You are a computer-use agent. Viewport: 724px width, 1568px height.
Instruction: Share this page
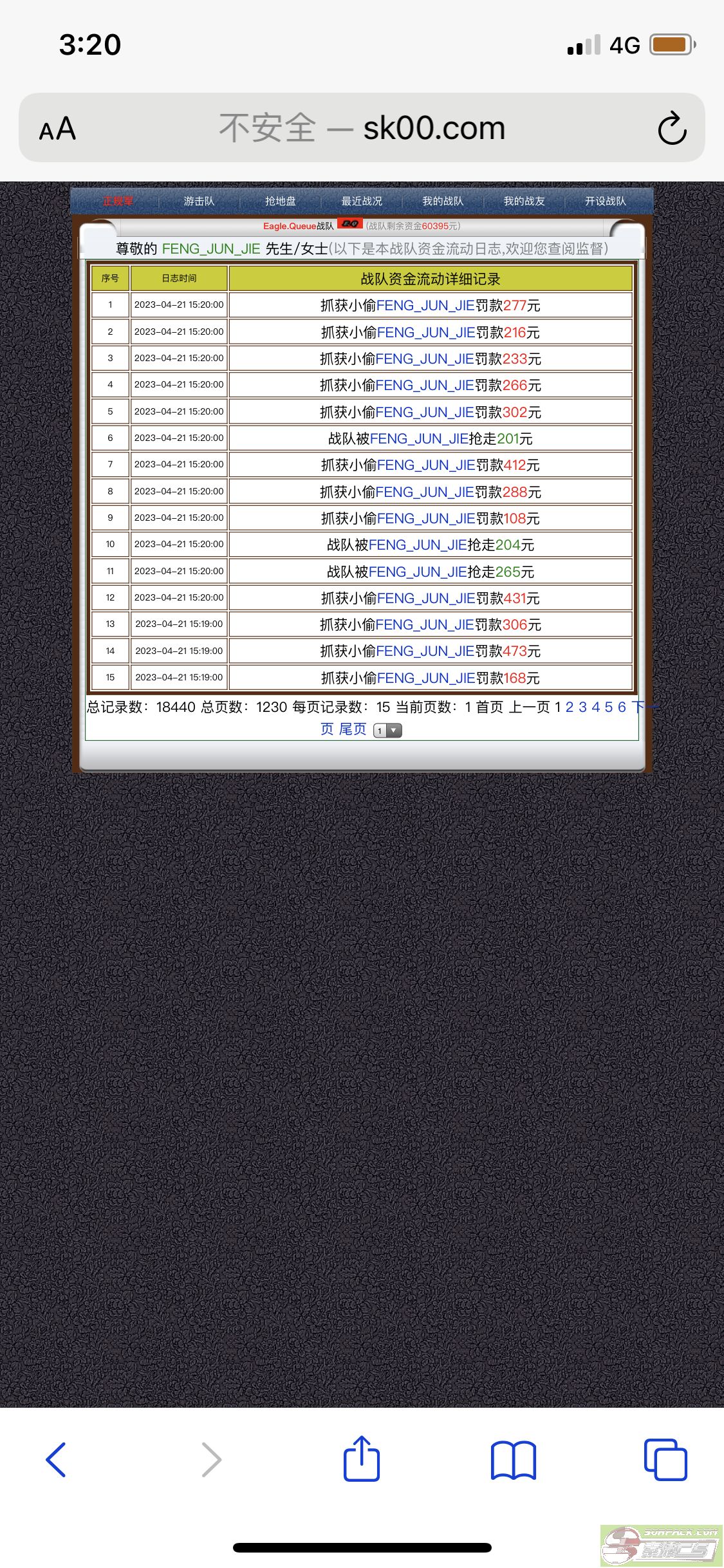coord(362,1459)
